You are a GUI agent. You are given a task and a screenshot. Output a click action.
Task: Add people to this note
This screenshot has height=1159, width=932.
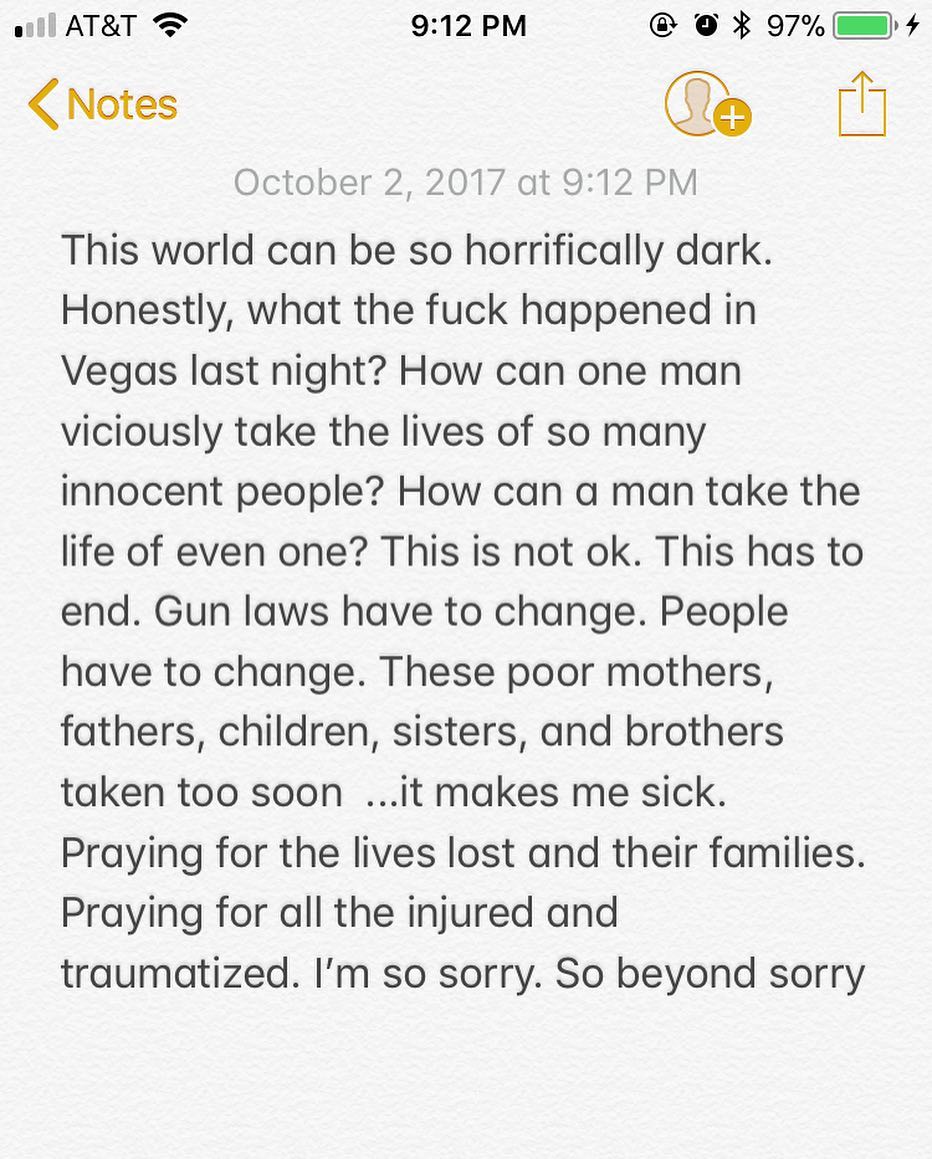[707, 104]
